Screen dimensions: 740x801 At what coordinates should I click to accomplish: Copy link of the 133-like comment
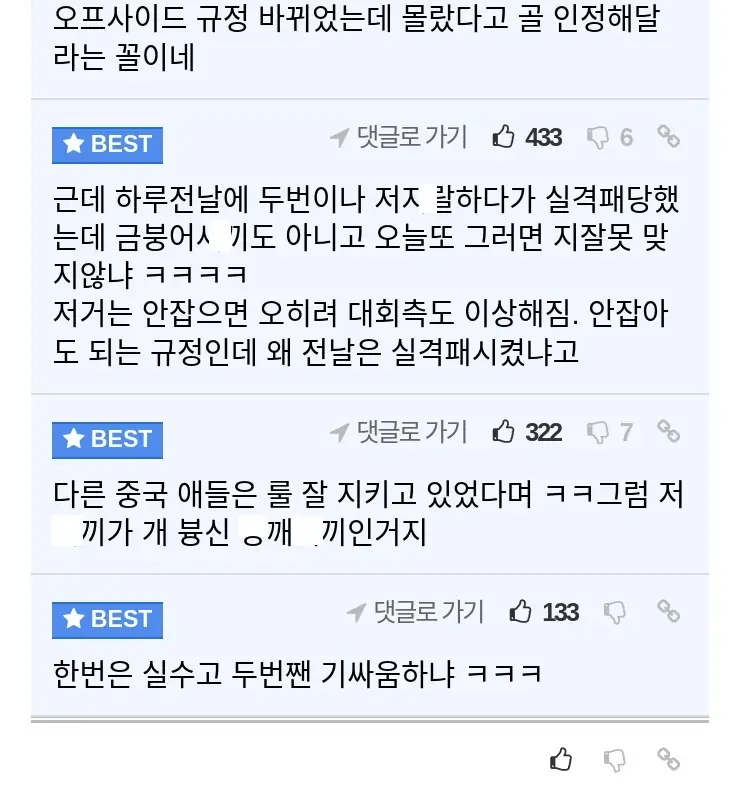(x=668, y=609)
